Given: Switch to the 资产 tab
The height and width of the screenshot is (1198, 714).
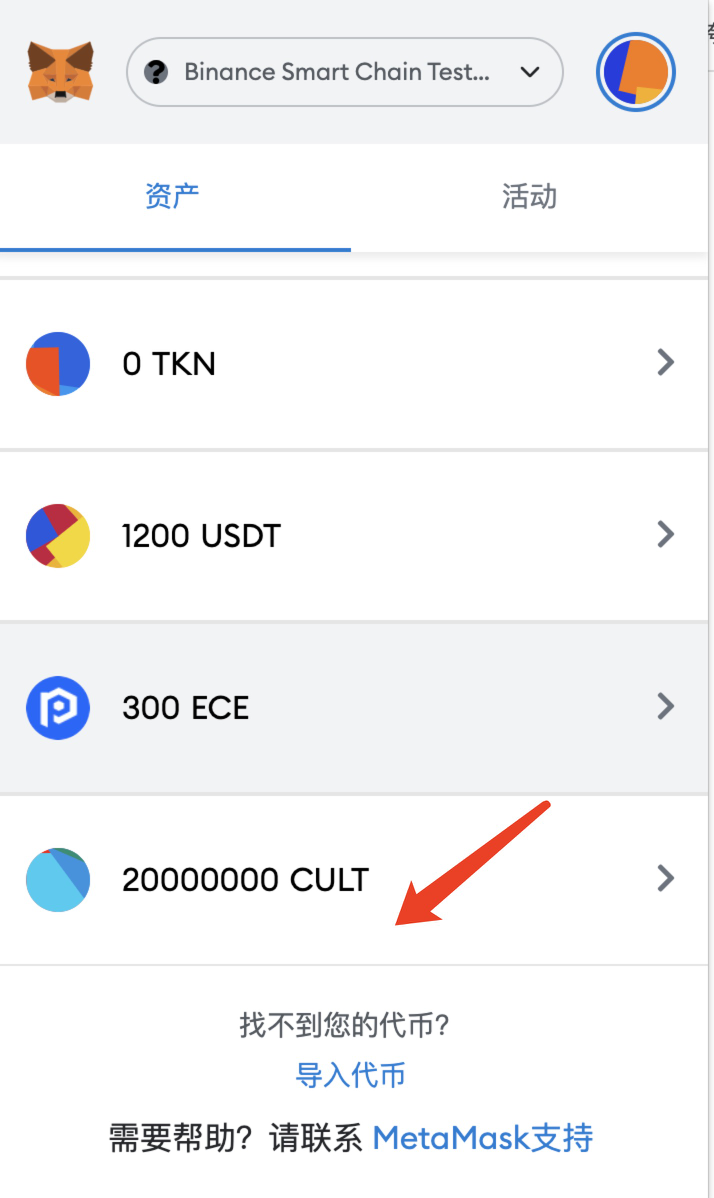Looking at the screenshot, I should click(173, 196).
